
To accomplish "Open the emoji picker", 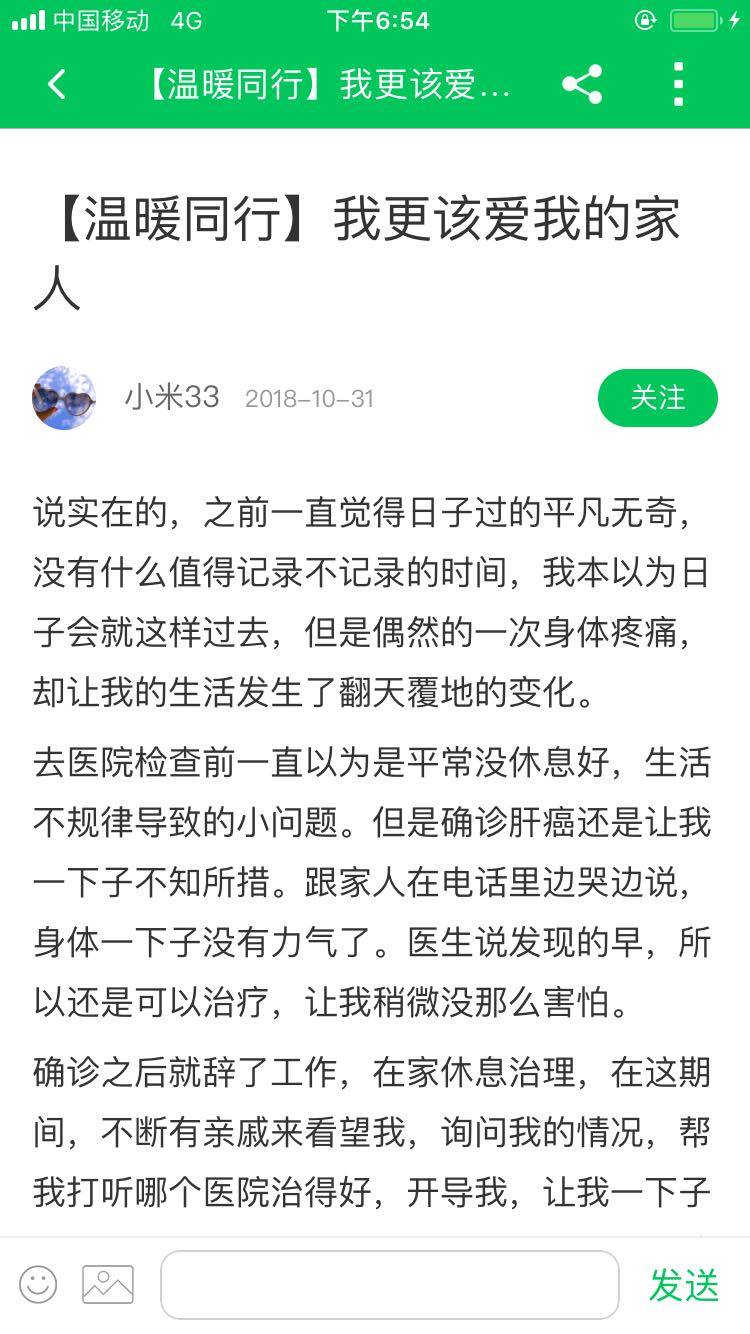I will point(38,1284).
